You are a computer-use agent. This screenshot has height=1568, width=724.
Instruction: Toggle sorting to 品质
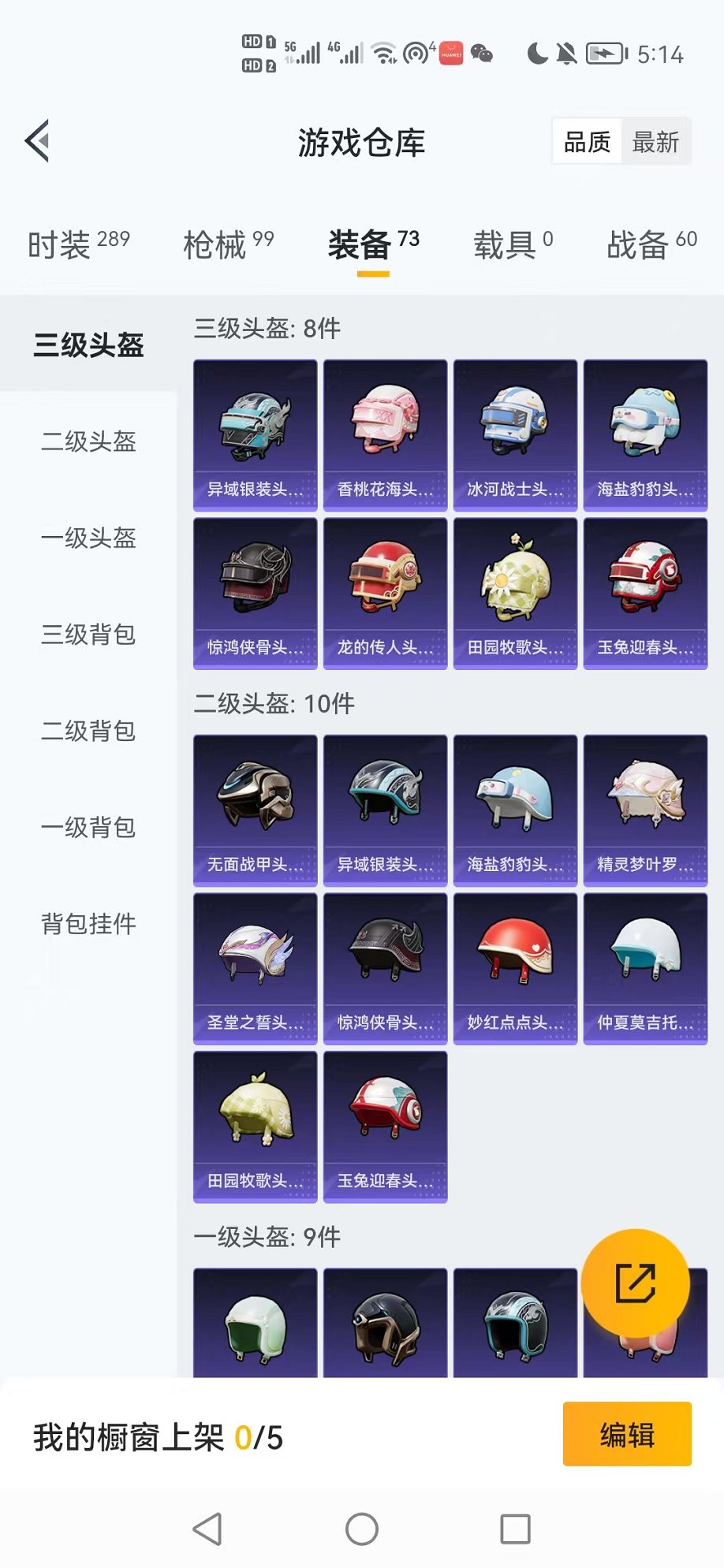click(x=584, y=142)
